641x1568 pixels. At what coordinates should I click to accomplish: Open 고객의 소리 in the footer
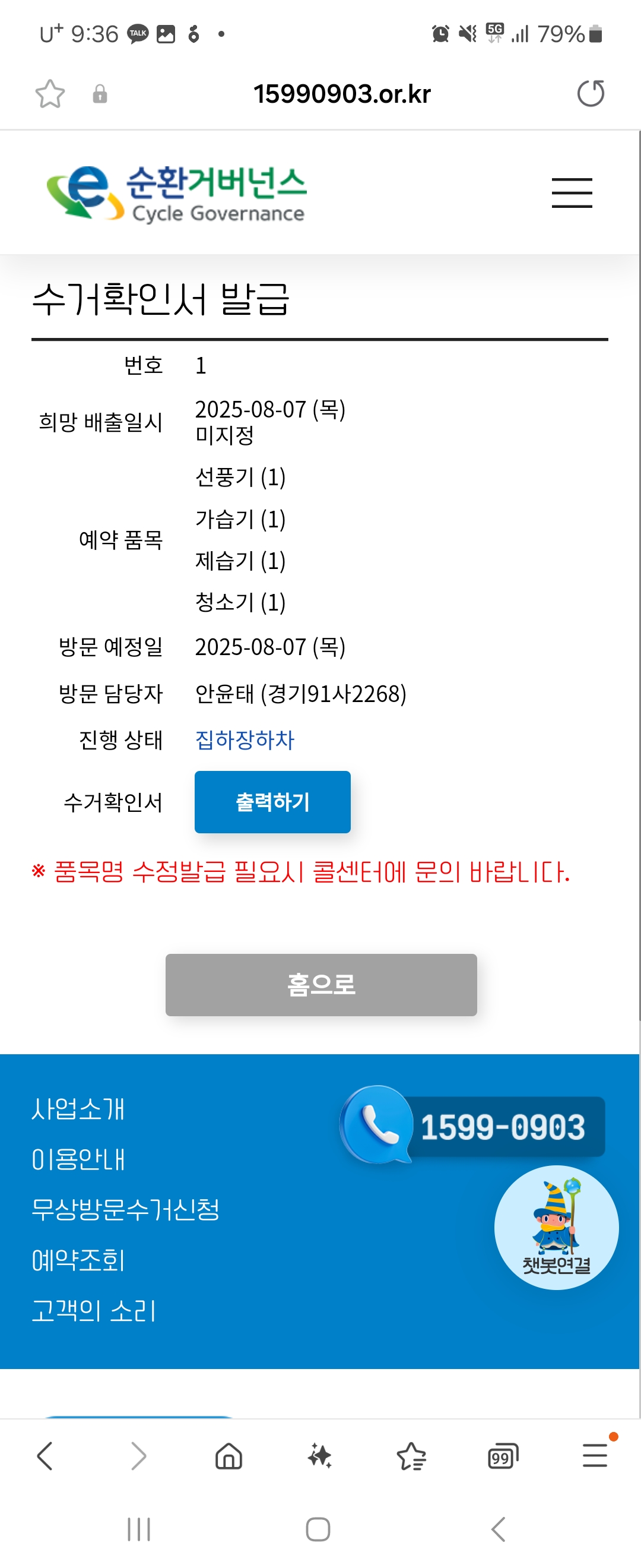[x=94, y=1310]
